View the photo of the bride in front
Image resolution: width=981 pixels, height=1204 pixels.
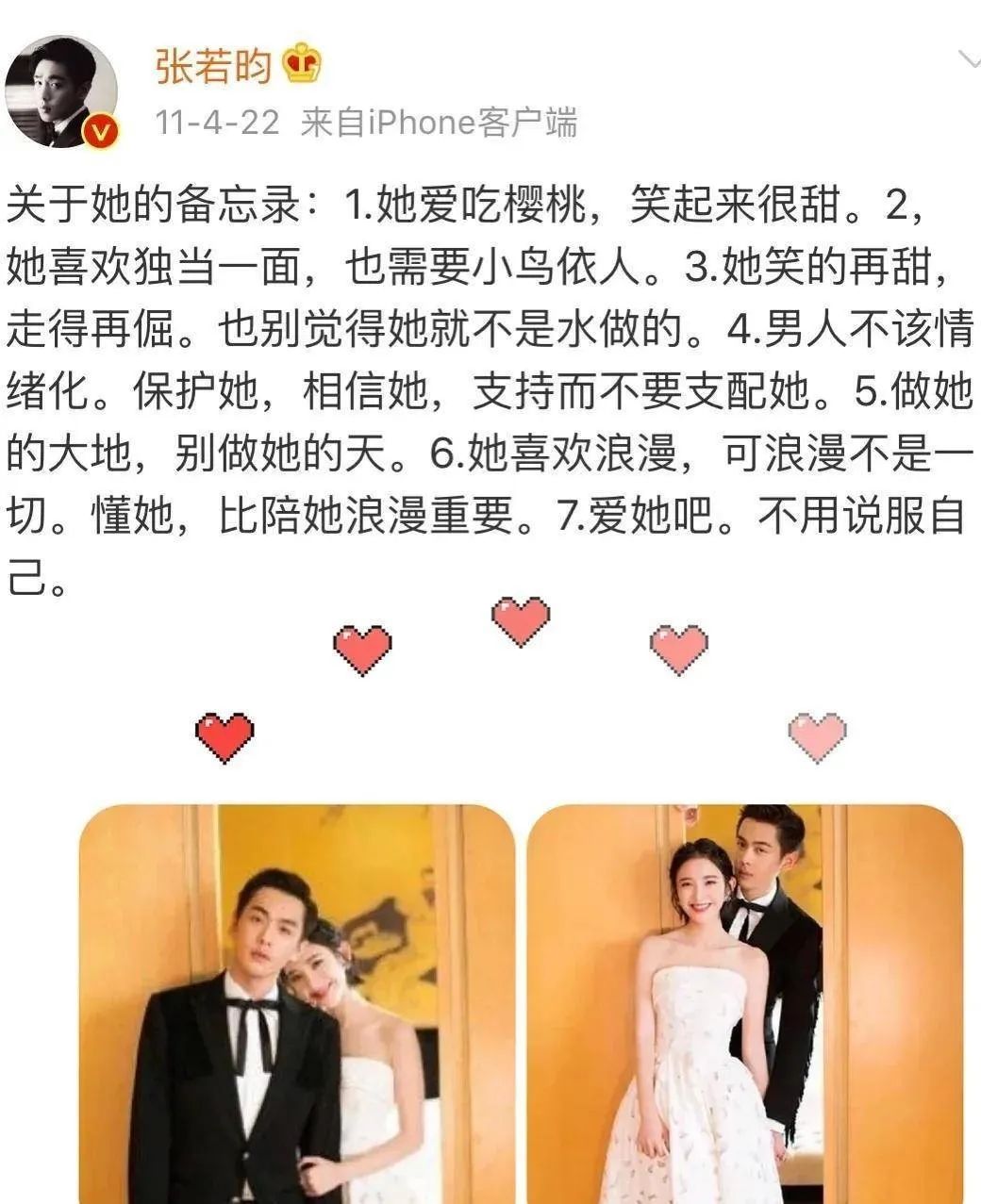(745, 1003)
